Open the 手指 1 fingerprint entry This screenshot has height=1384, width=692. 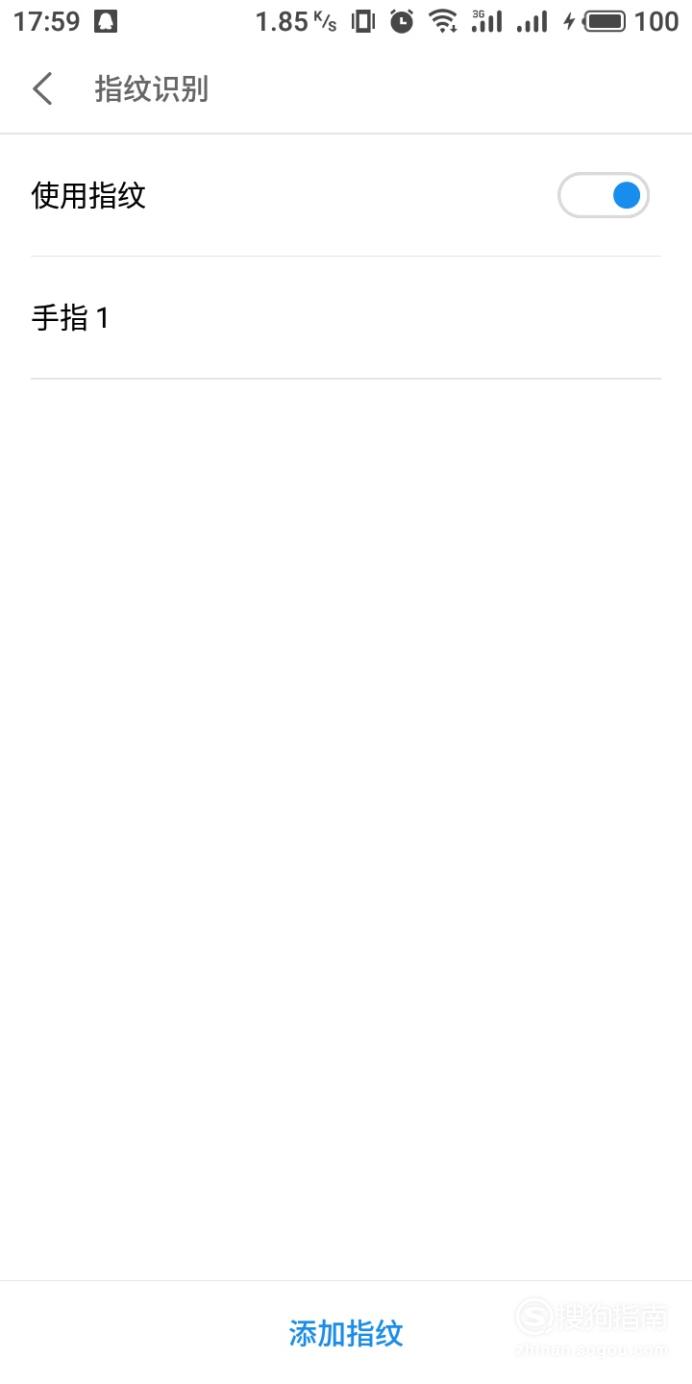(x=346, y=318)
